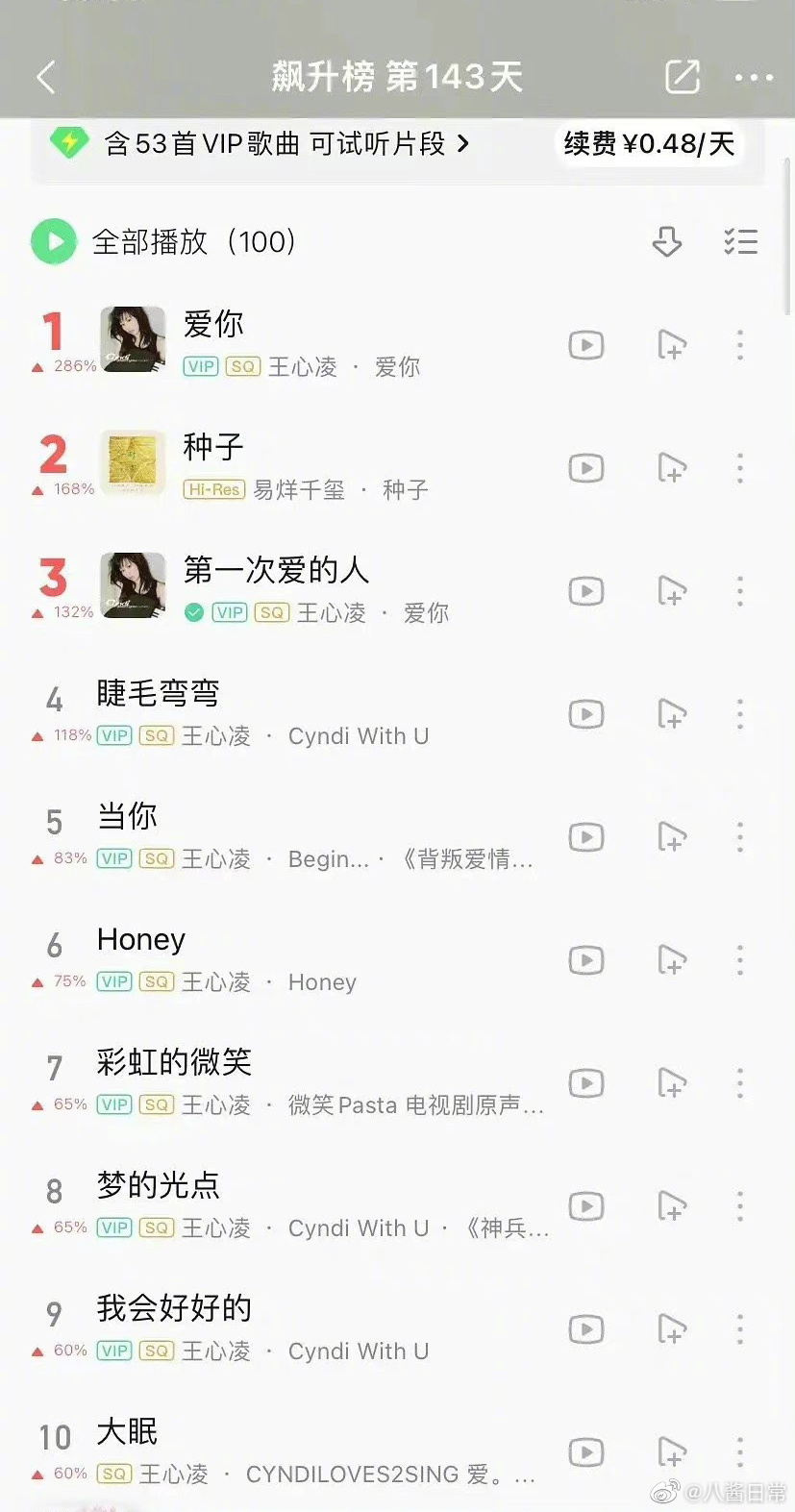795x1512 pixels.
Task: Download all songs in the chart
Action: click(666, 241)
